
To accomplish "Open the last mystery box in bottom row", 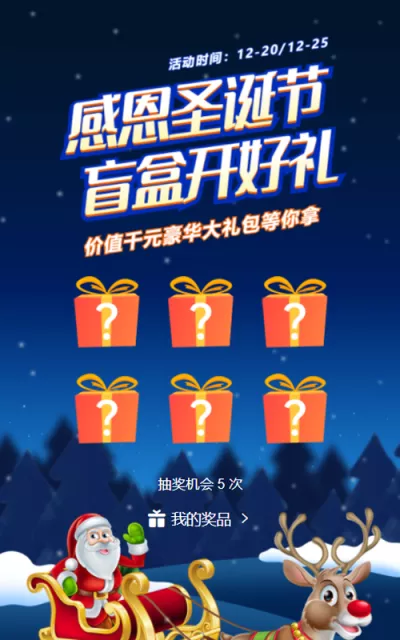I will pos(295,409).
